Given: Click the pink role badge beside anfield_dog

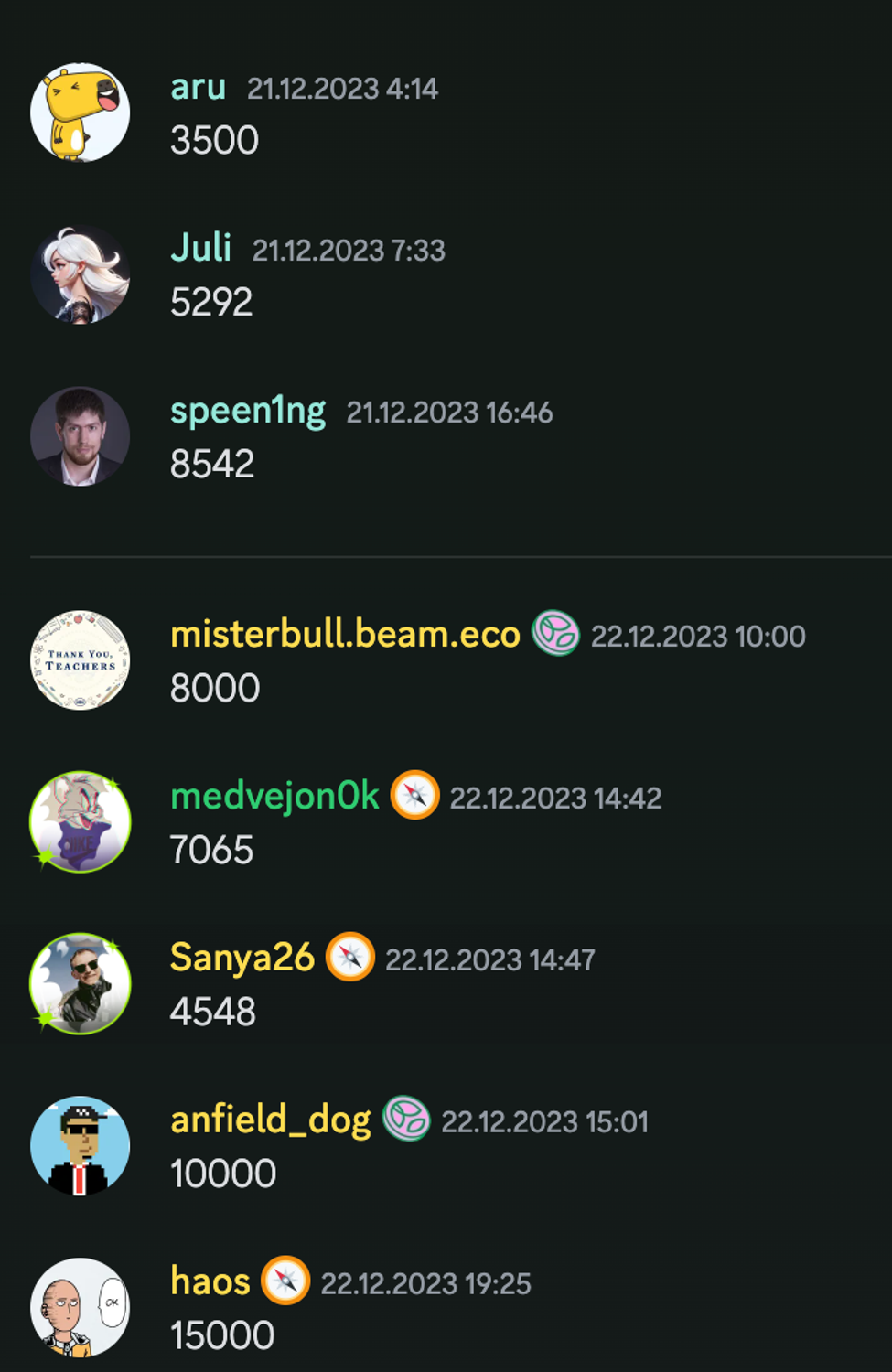Looking at the screenshot, I should [x=408, y=1118].
